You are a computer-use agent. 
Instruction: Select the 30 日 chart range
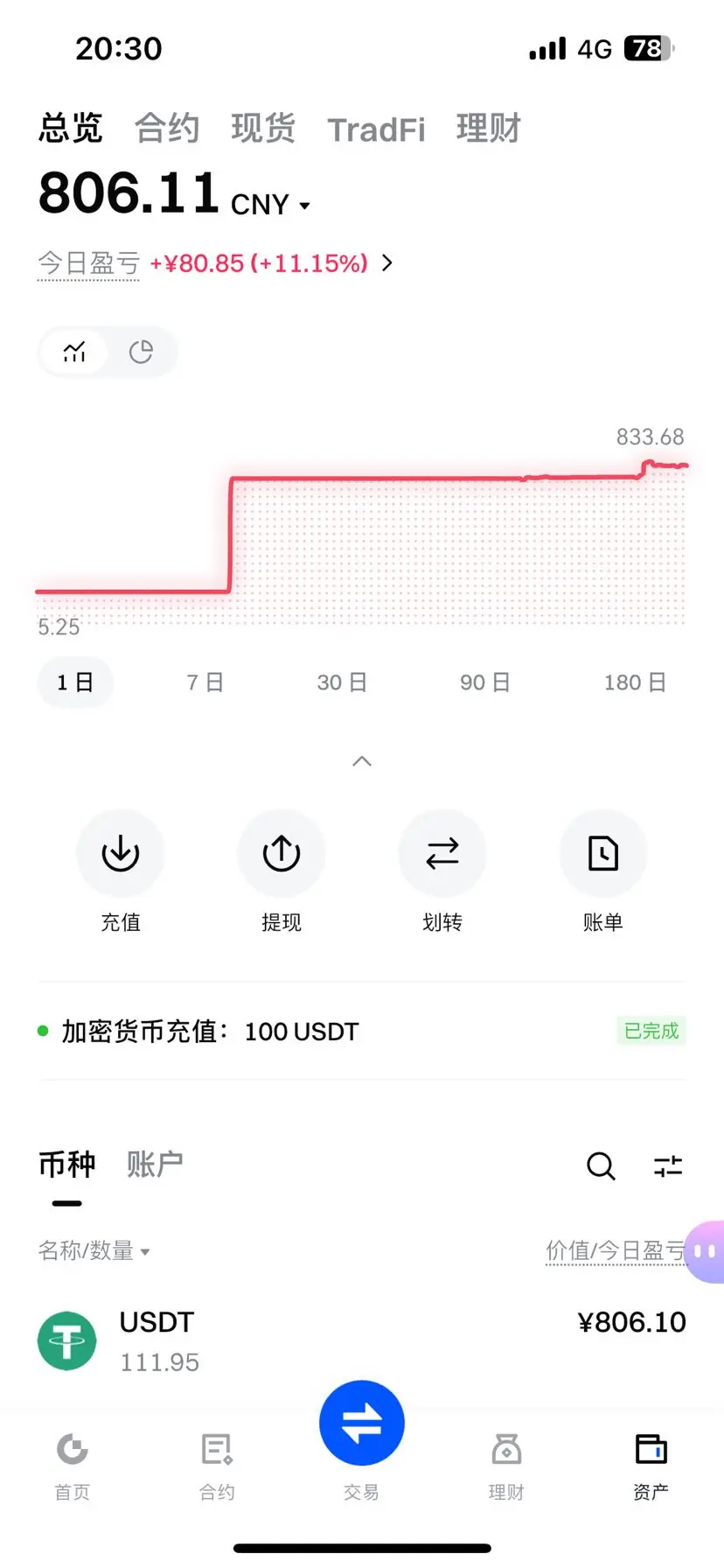click(x=342, y=682)
